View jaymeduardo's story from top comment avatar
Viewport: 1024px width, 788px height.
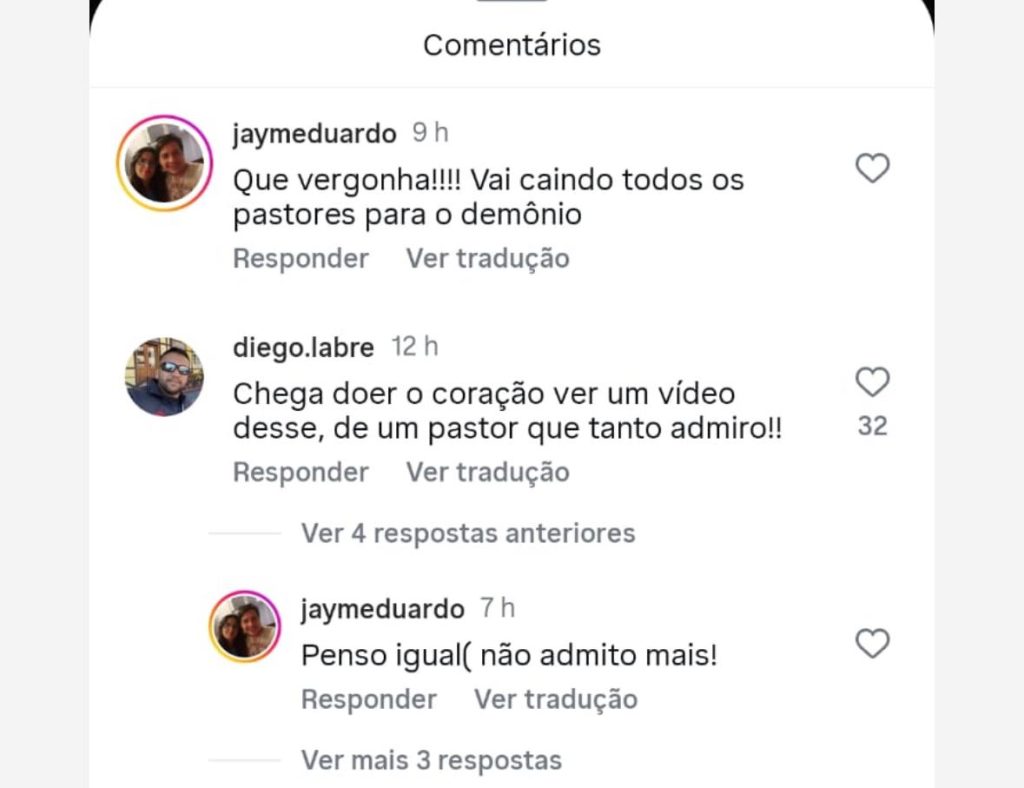[165, 163]
